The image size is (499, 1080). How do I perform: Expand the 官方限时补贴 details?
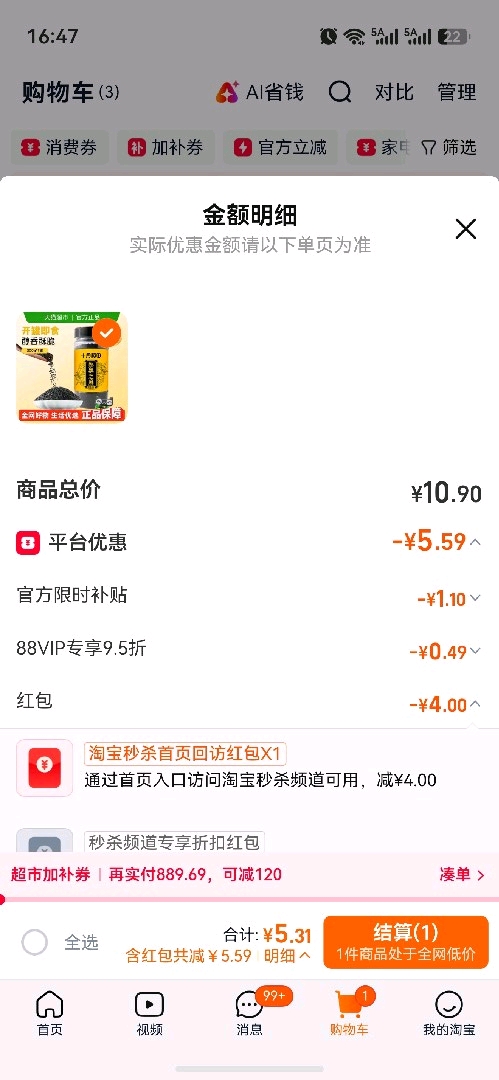[x=475, y=598]
